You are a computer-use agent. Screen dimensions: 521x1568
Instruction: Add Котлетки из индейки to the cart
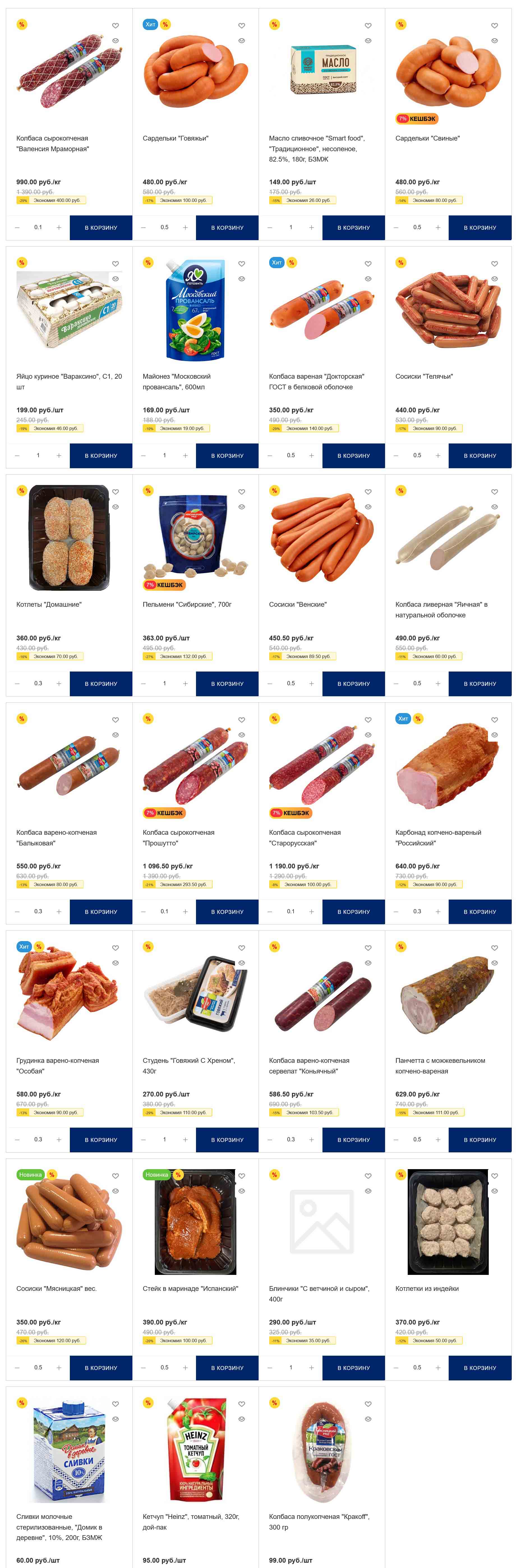pos(479,1368)
